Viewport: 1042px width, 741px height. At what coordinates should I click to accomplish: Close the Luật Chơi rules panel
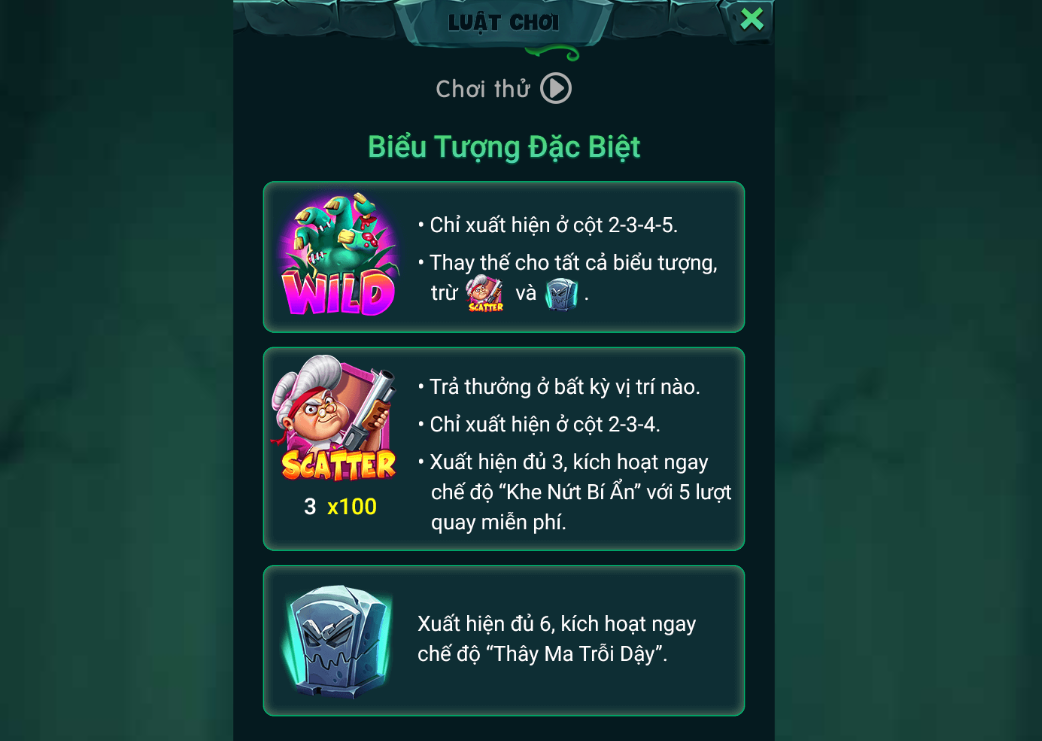click(x=751, y=19)
